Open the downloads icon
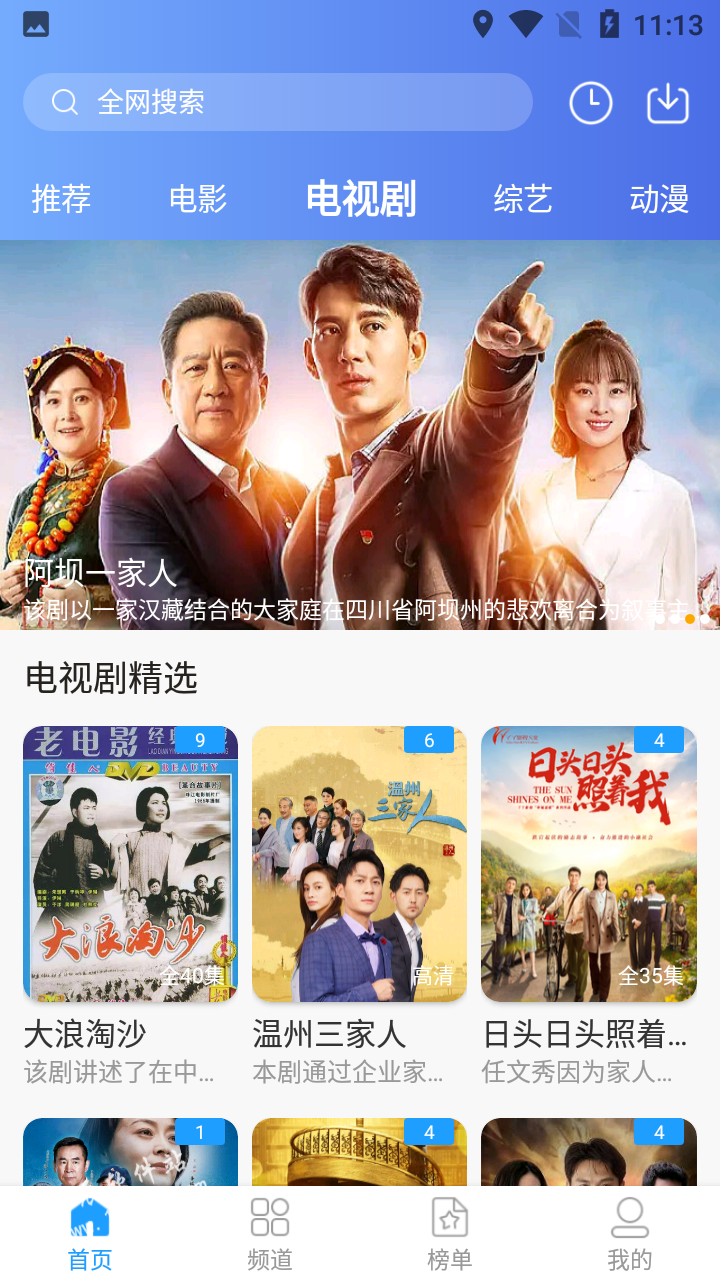 (x=668, y=102)
